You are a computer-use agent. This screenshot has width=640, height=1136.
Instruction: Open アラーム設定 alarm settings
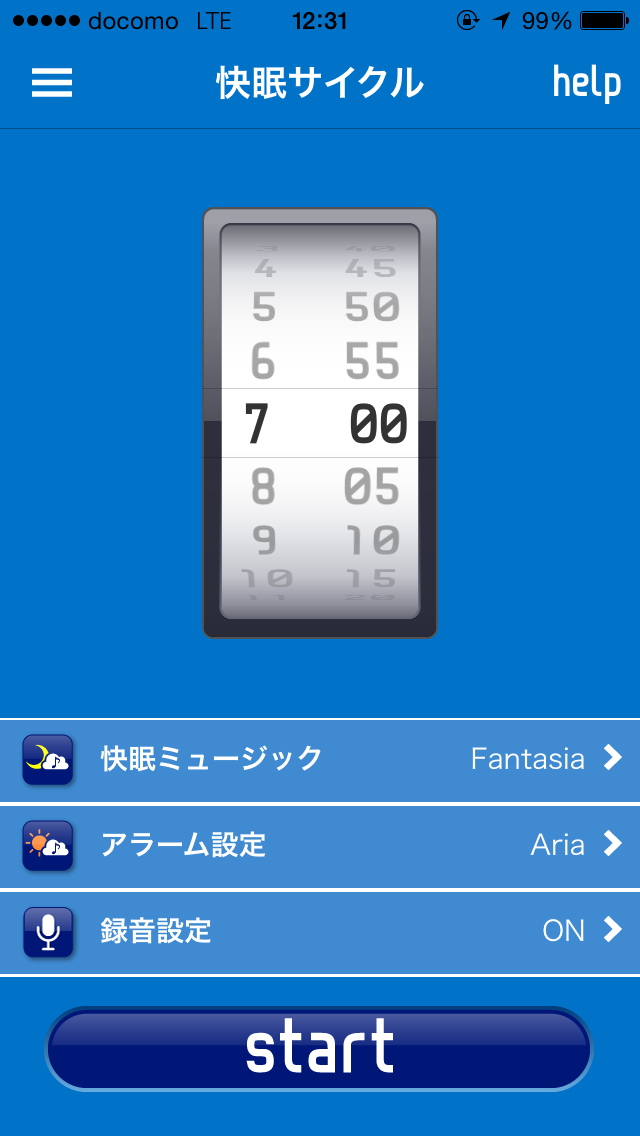pos(320,845)
